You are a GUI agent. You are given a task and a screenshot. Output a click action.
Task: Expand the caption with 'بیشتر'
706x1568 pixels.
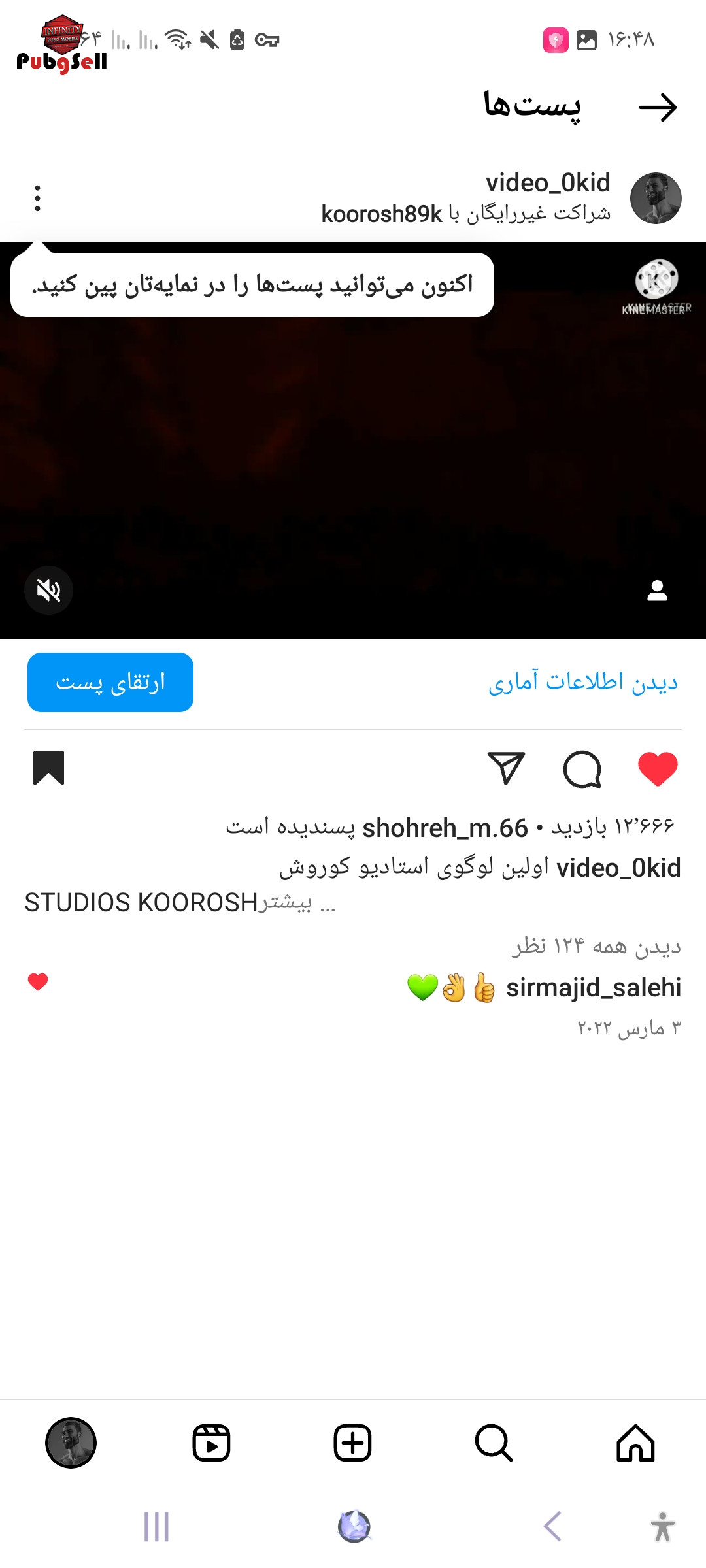coord(285,903)
